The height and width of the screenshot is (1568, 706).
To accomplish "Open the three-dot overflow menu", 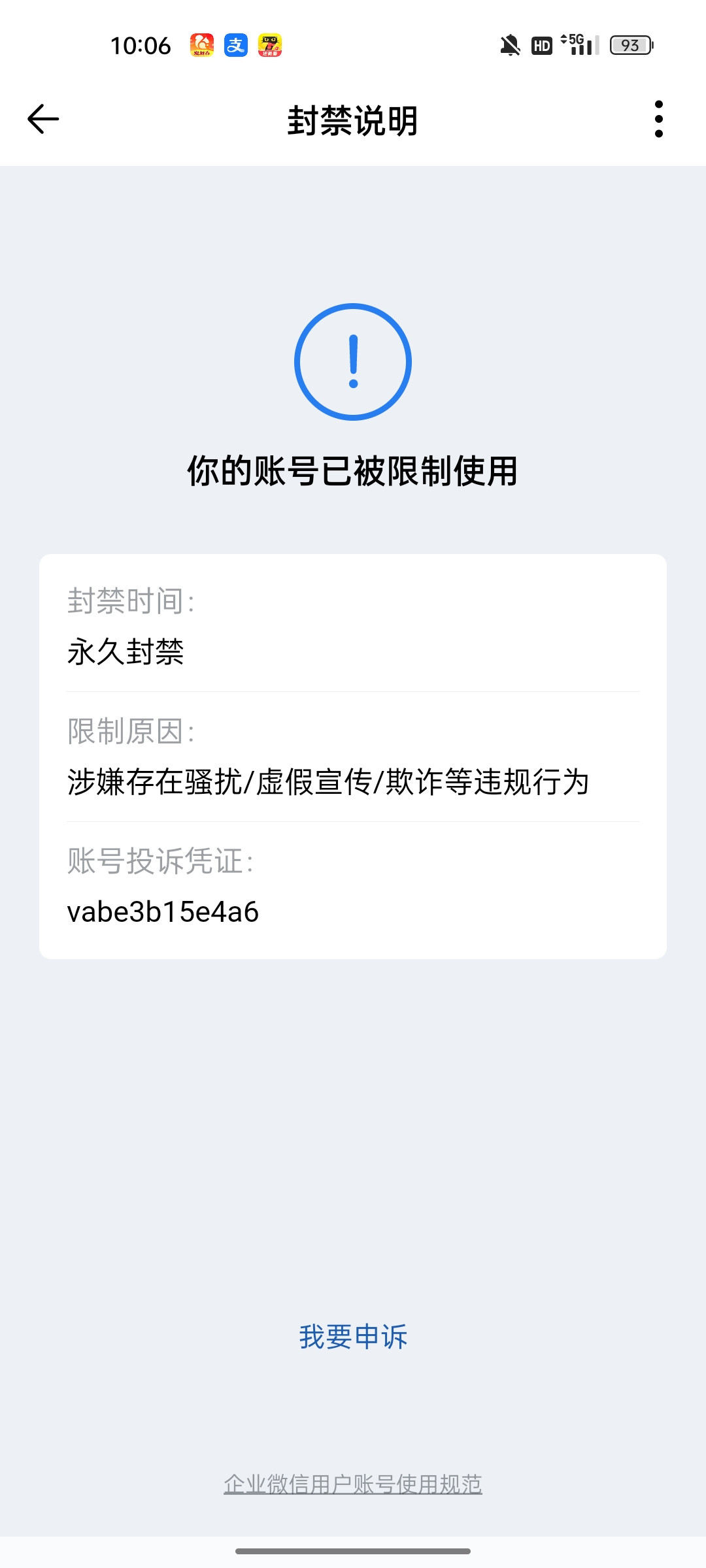I will tap(658, 119).
